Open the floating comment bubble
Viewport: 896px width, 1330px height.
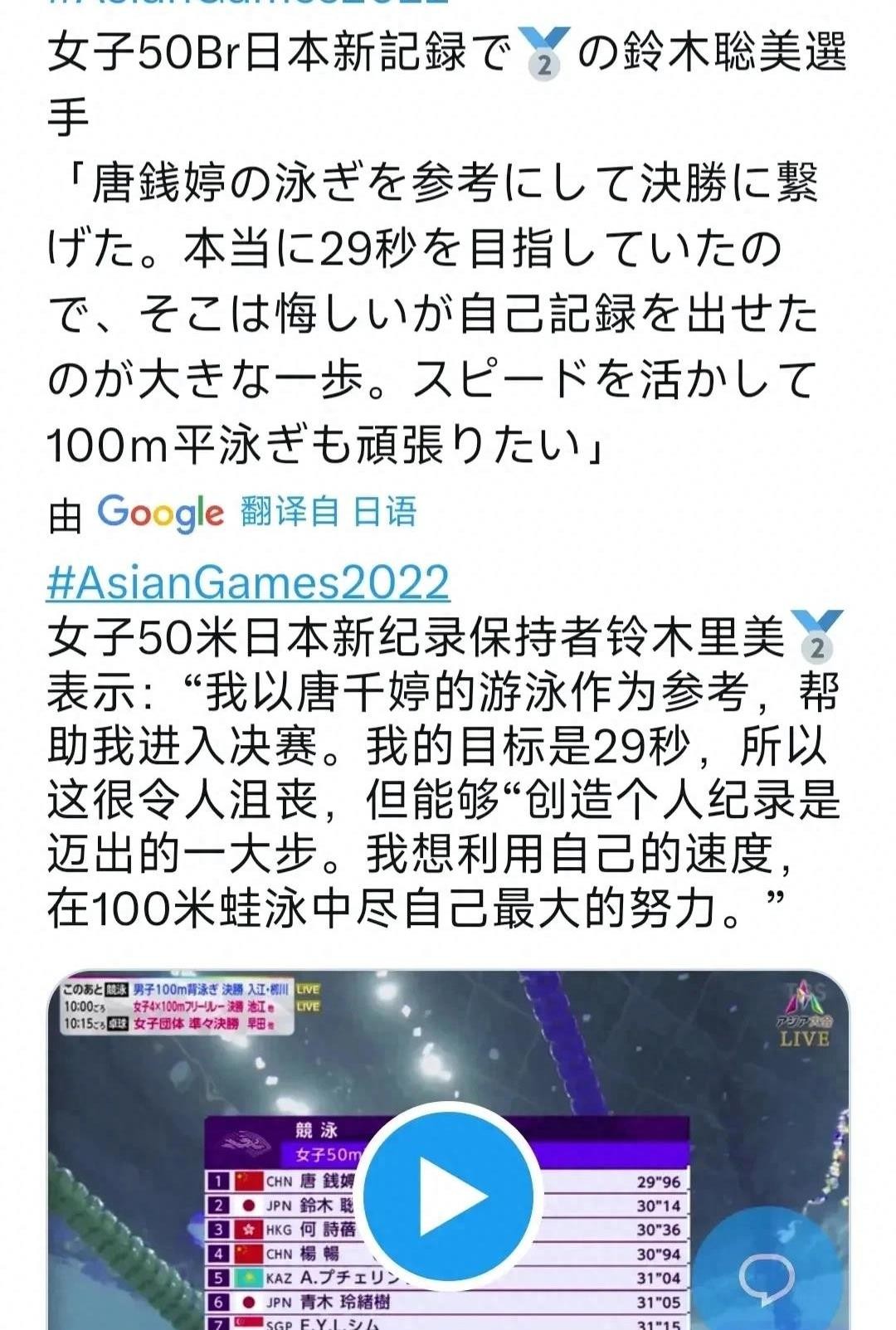pyautogui.click(x=767, y=1279)
